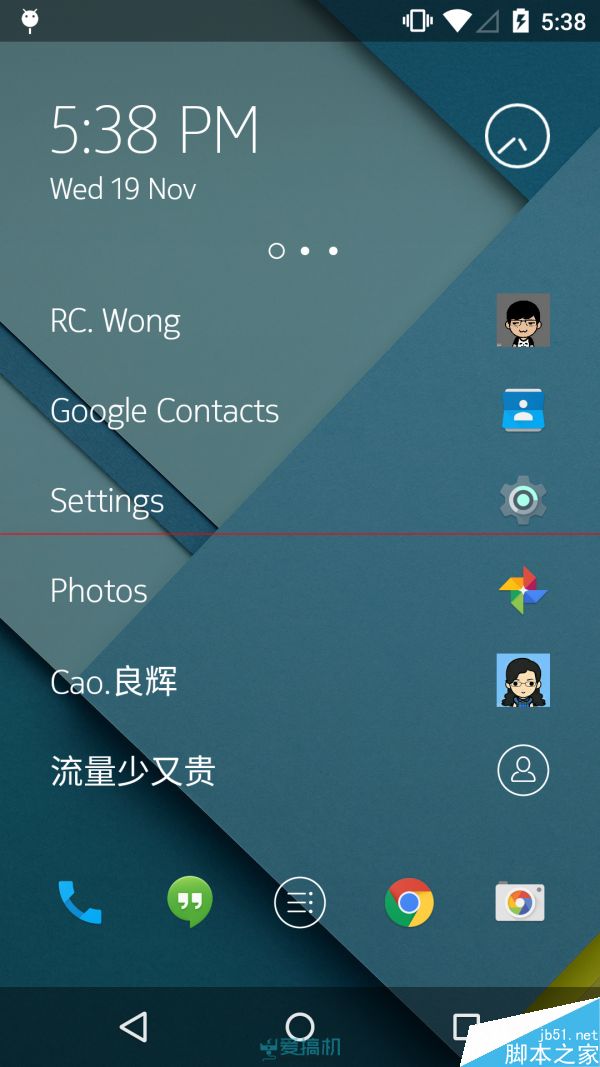Tap the system back button
The image size is (600, 1067).
(133, 1027)
